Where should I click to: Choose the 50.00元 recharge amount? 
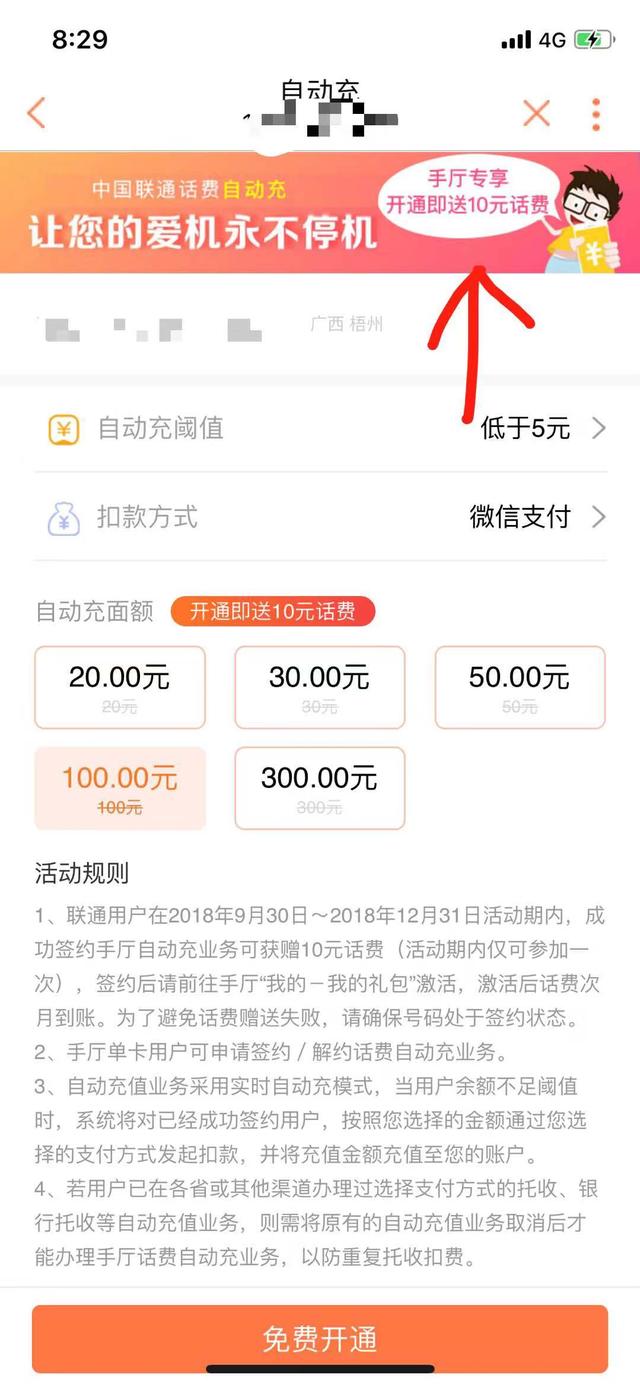520,687
